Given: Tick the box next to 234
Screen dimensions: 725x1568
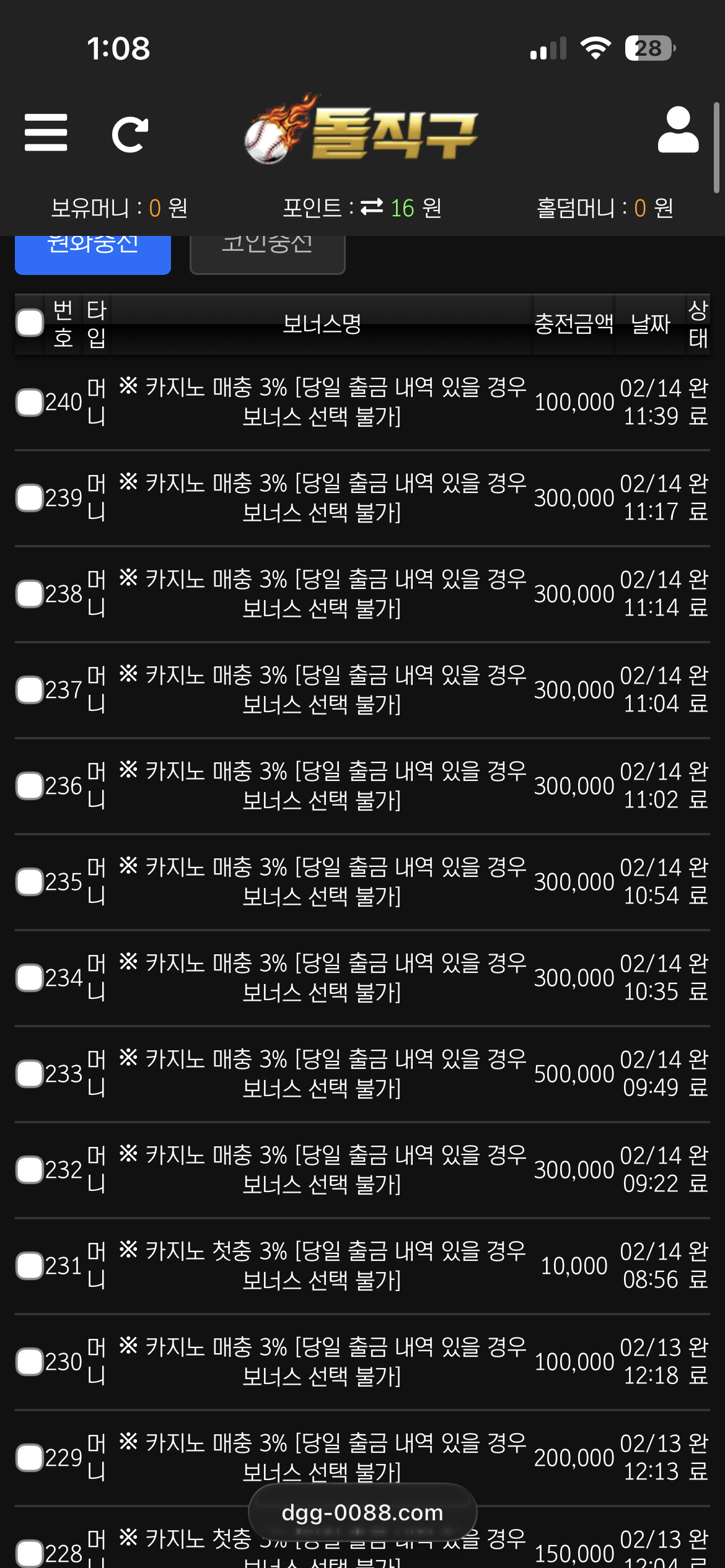Looking at the screenshot, I should coord(30,978).
